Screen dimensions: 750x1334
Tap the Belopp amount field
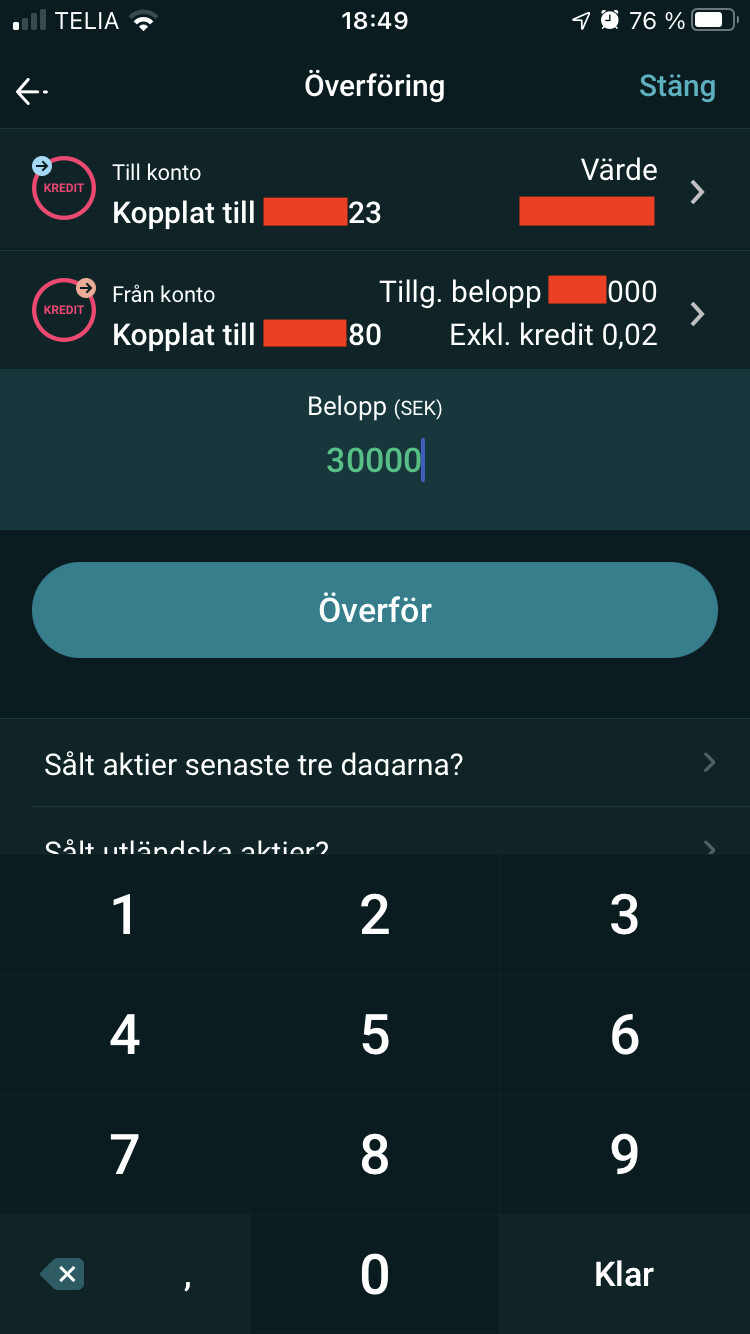375,460
